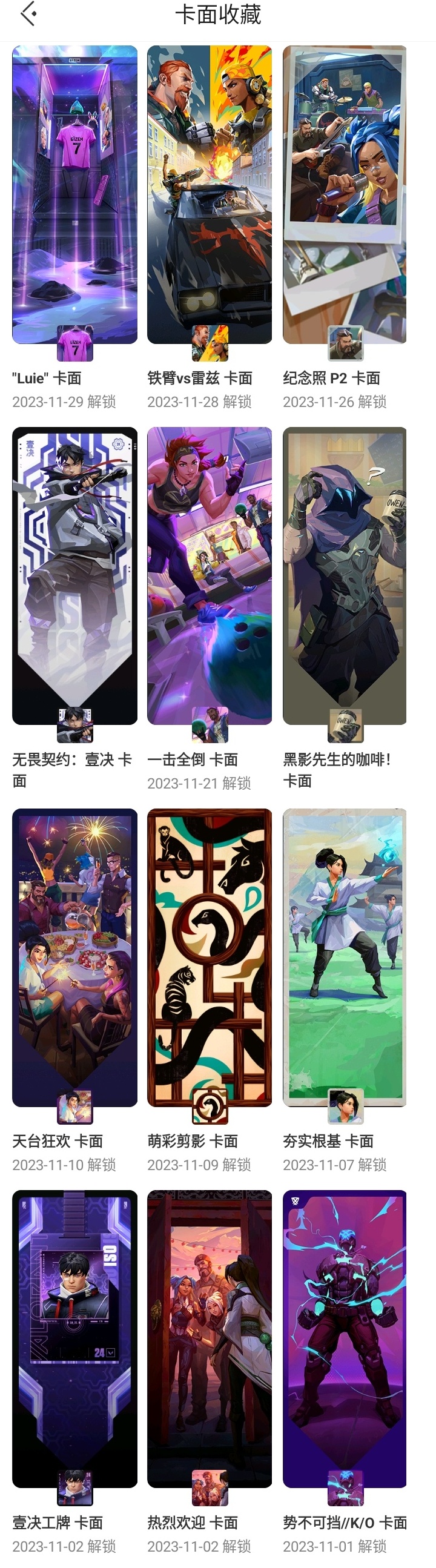The image size is (436, 1568).
Task: View the 热烈欢迎 卡面 card
Action: point(210,1338)
